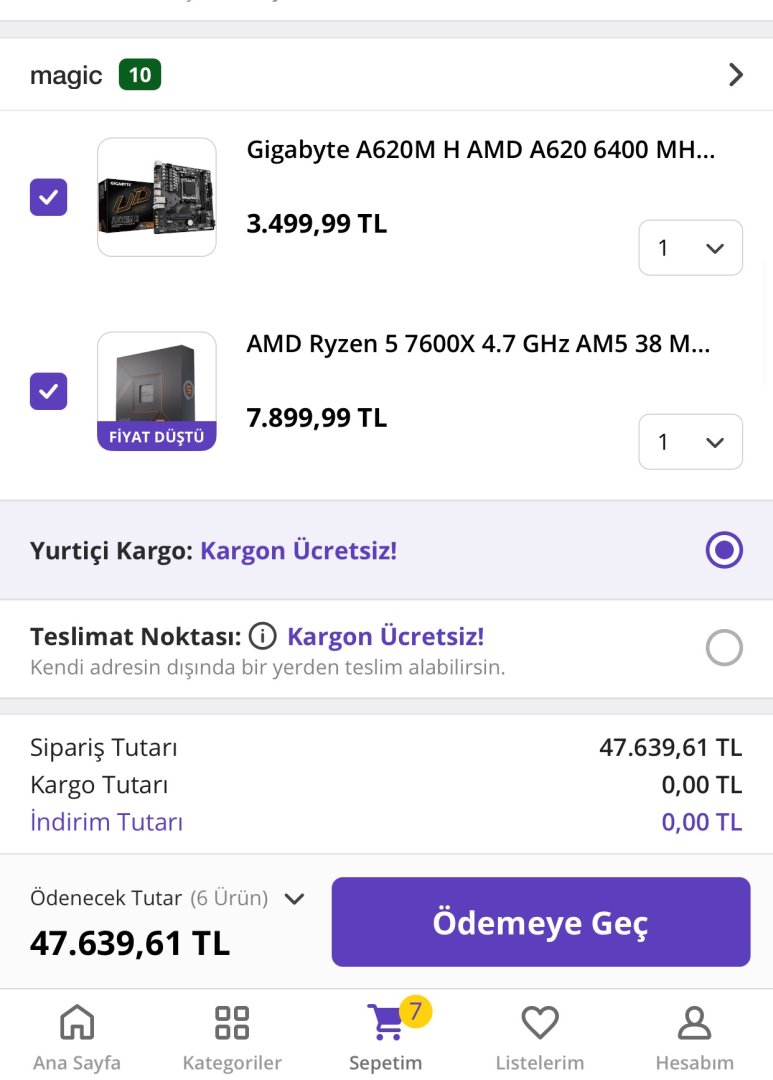Switch to the Listelerim tab
This screenshot has height=1080, width=773.
click(540, 1037)
